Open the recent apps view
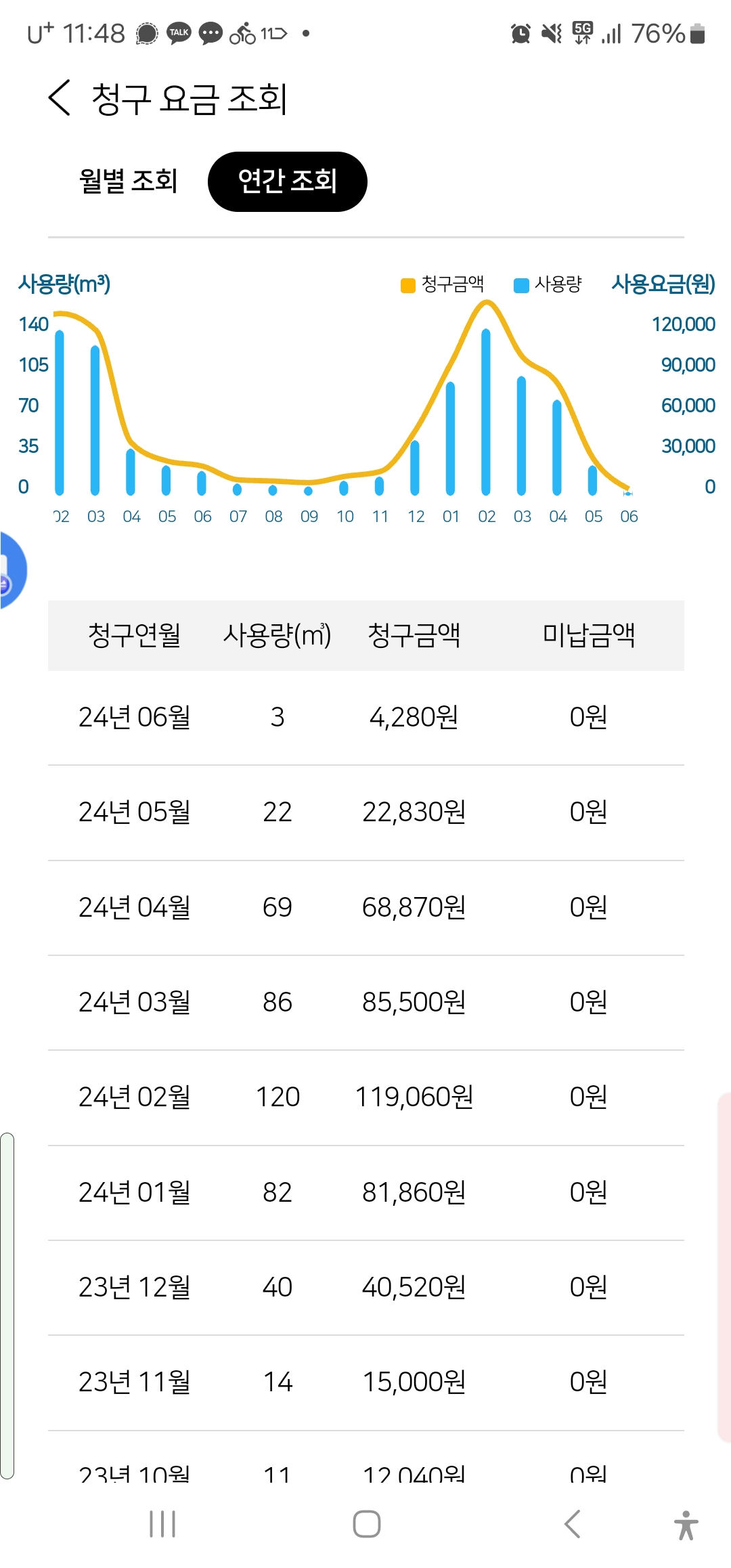731x1568 pixels. coord(162,1524)
